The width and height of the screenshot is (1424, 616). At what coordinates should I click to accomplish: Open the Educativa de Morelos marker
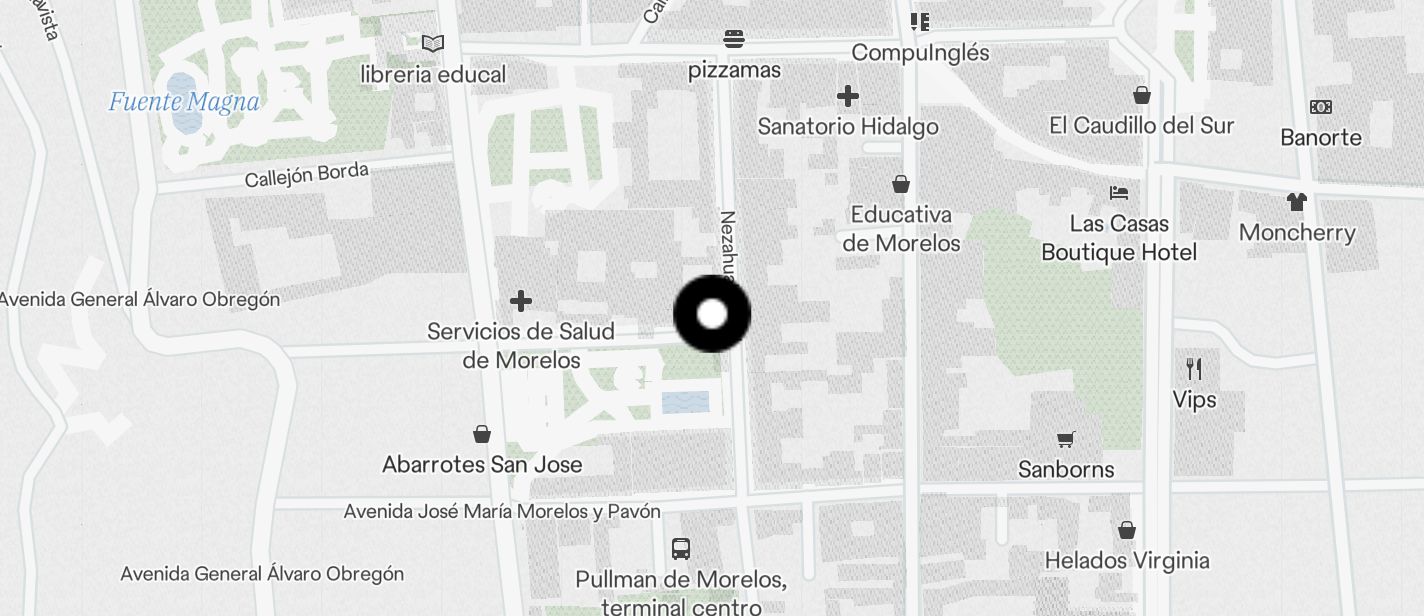click(x=901, y=185)
